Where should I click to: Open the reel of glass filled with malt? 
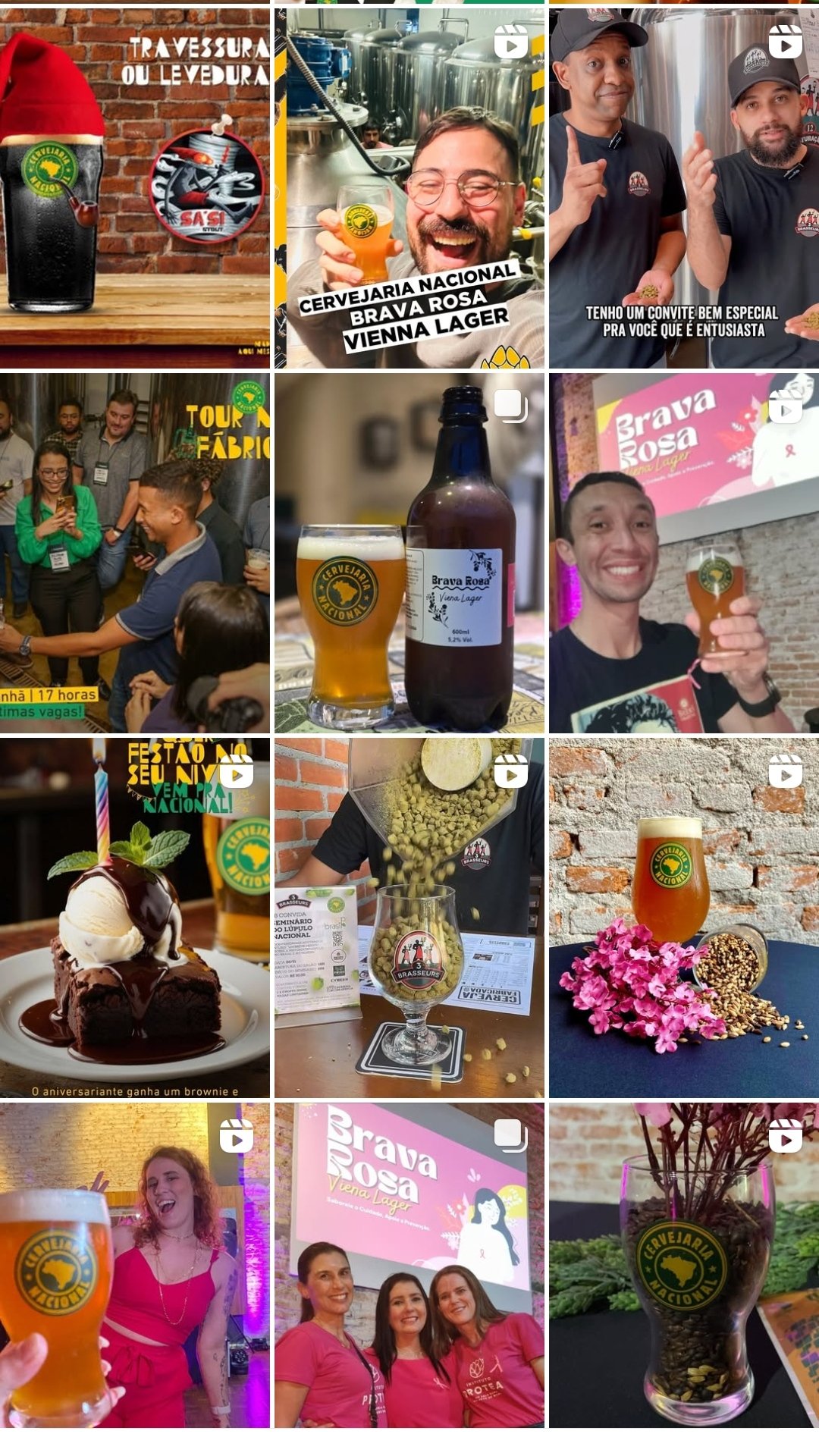coord(683,1265)
